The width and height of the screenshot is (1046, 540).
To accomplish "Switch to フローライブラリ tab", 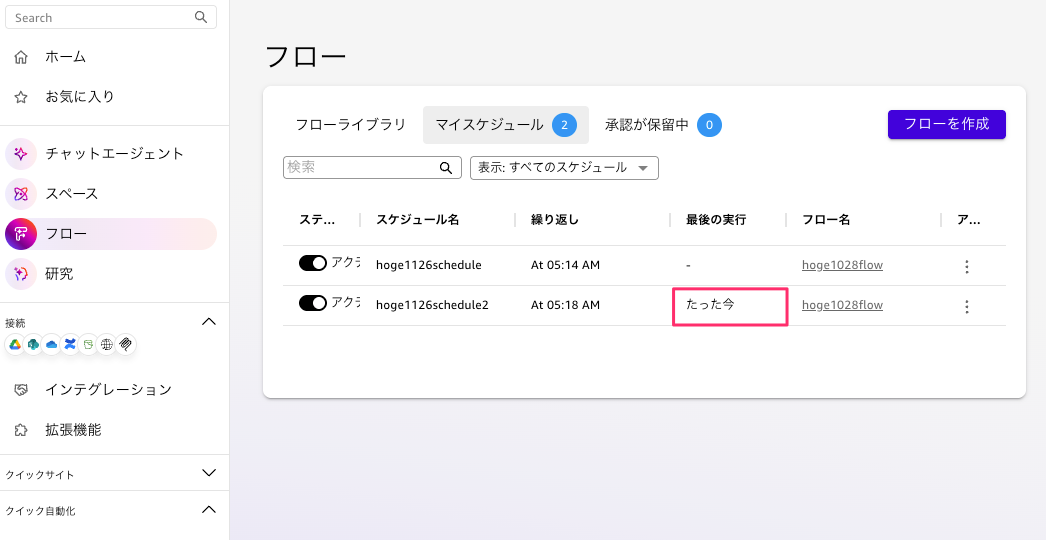I will [x=350, y=125].
